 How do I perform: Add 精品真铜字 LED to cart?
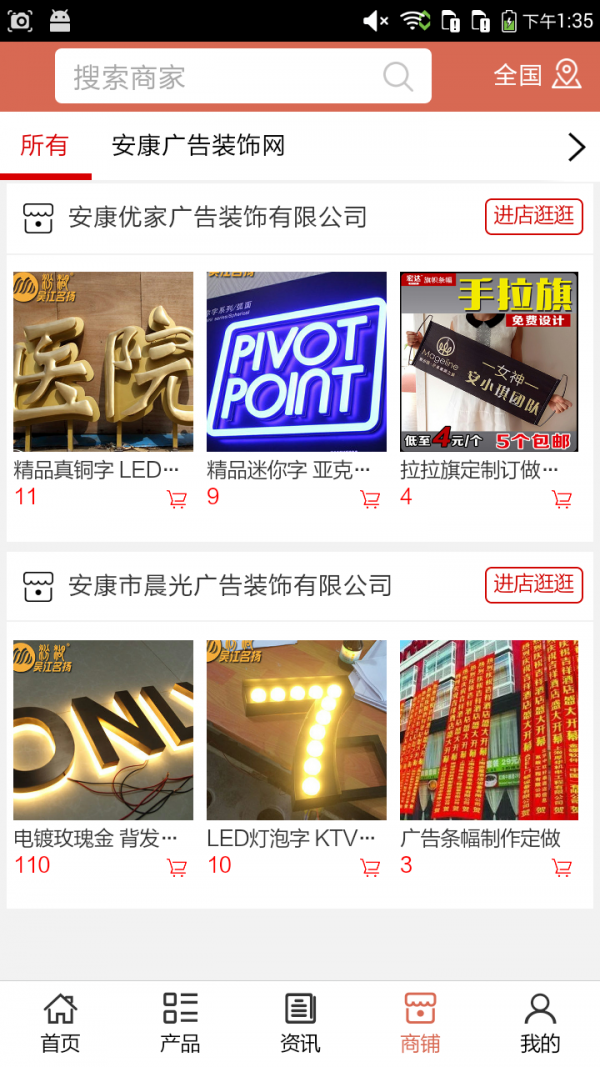tap(177, 499)
